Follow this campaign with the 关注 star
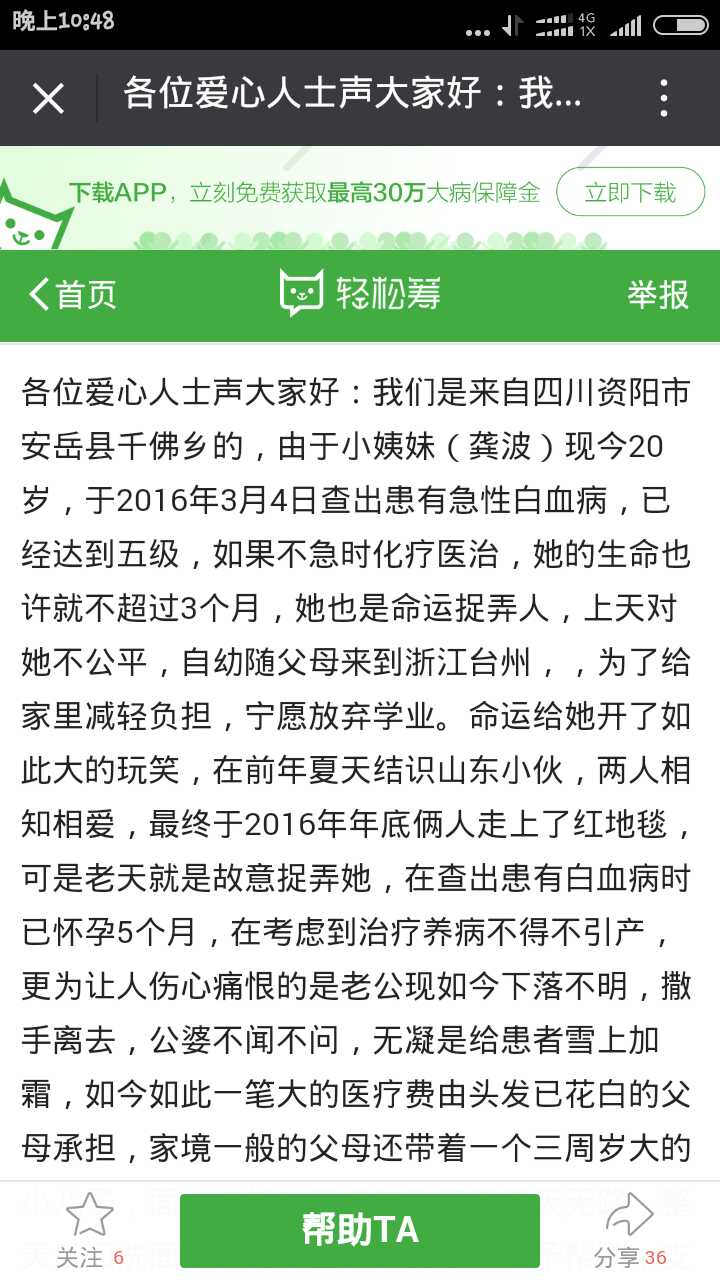Viewport: 720px width, 1280px height. tap(90, 1230)
